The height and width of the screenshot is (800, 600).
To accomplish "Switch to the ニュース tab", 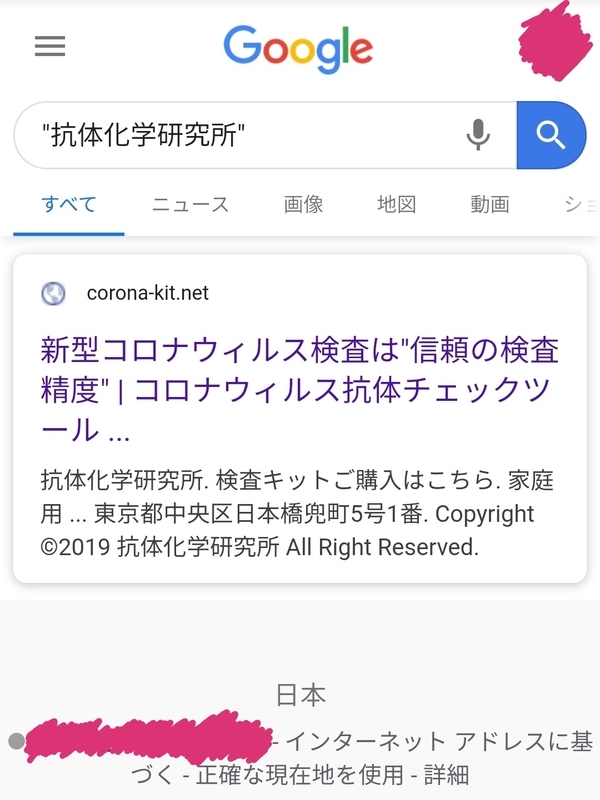I will tap(190, 205).
